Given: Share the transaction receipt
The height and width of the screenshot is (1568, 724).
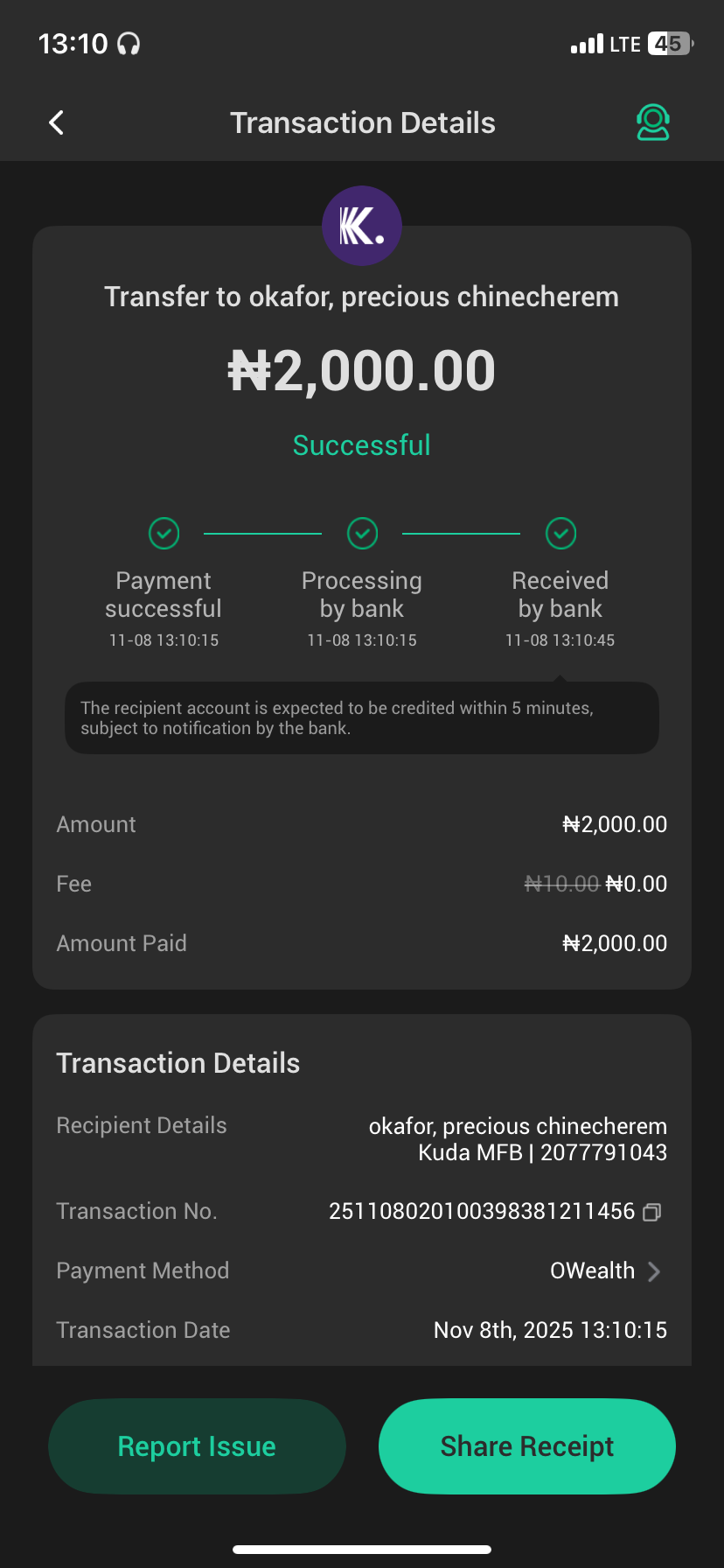Looking at the screenshot, I should coord(526,1446).
